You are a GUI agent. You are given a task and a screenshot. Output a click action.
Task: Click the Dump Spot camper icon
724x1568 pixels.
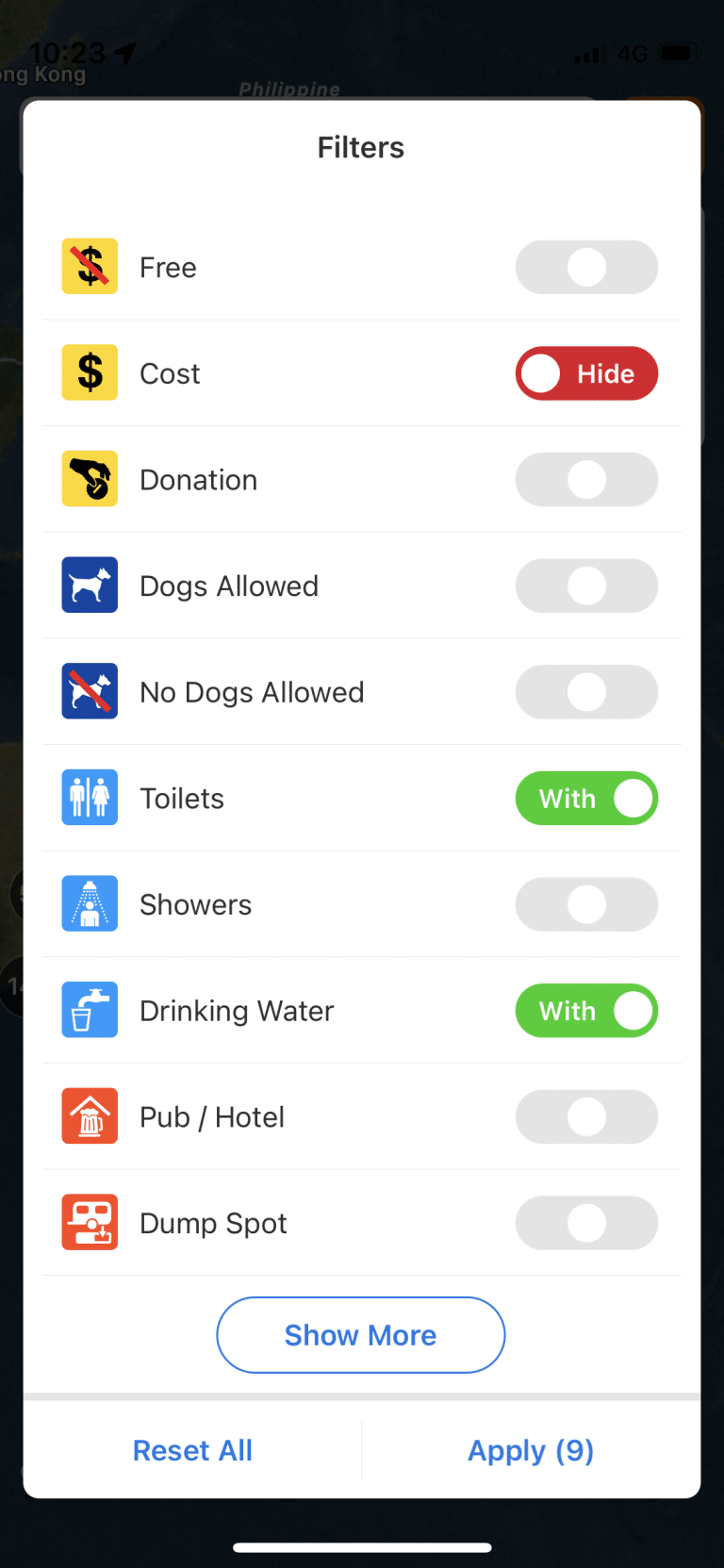coord(90,1222)
